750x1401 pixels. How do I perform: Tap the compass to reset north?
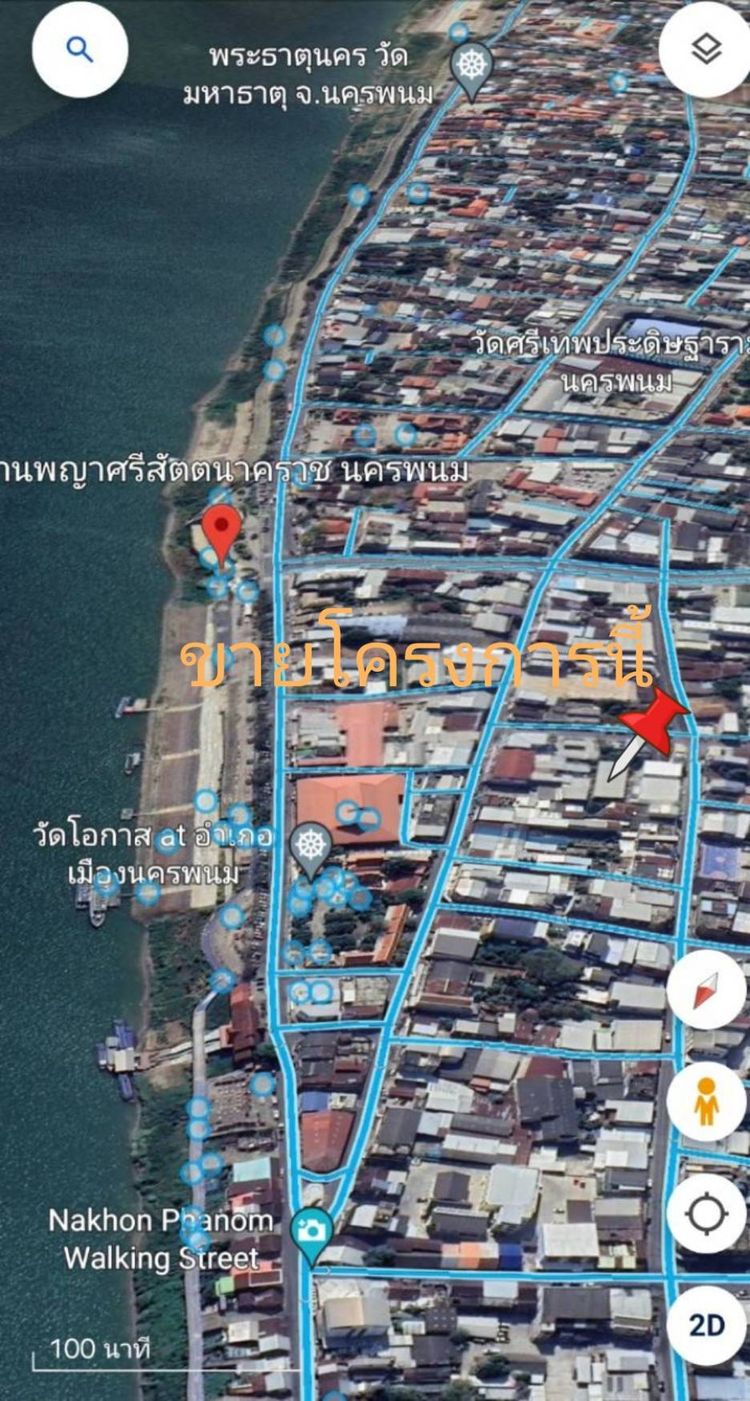pyautogui.click(x=706, y=990)
